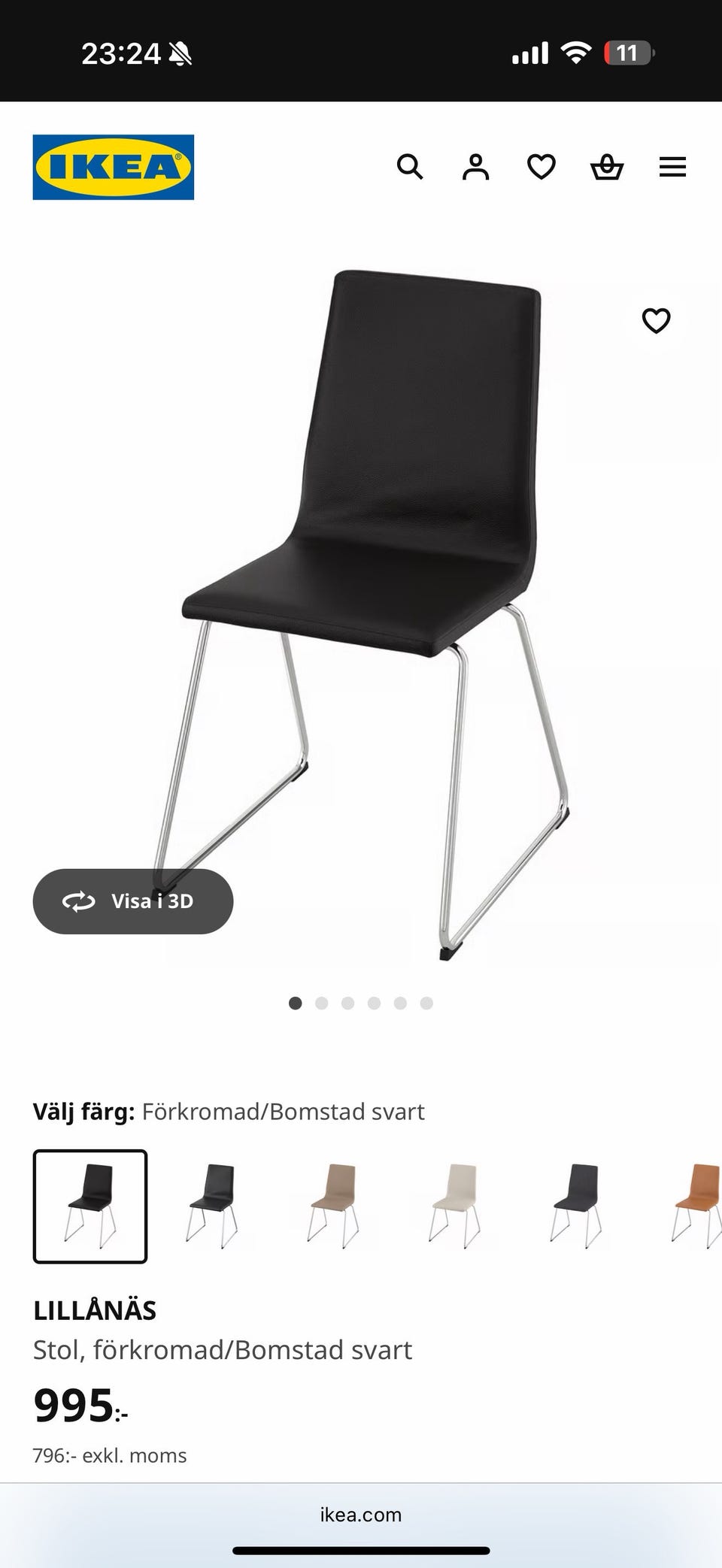Click the IKEA logo

coord(113,166)
